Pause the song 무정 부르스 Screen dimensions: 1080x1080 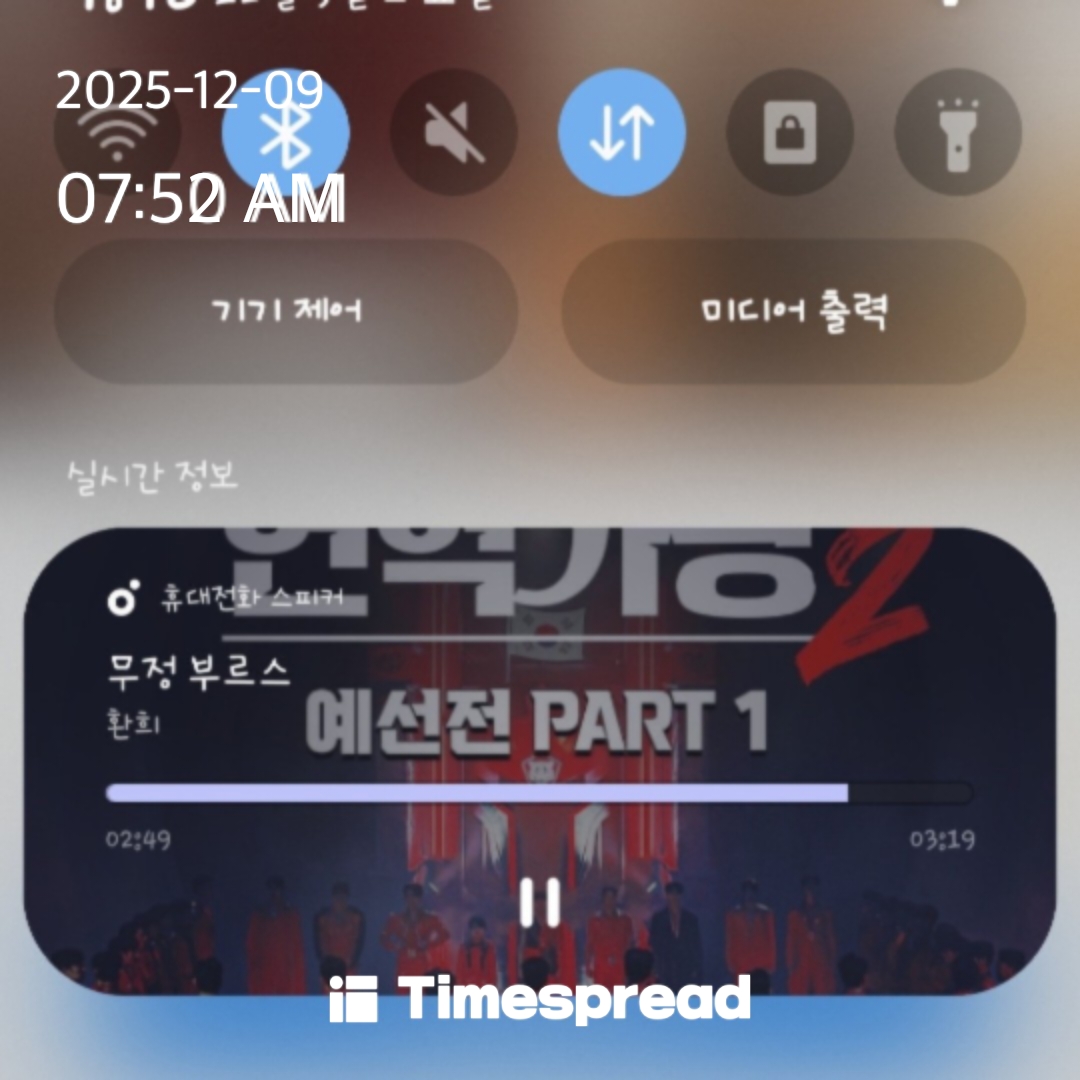coord(540,903)
